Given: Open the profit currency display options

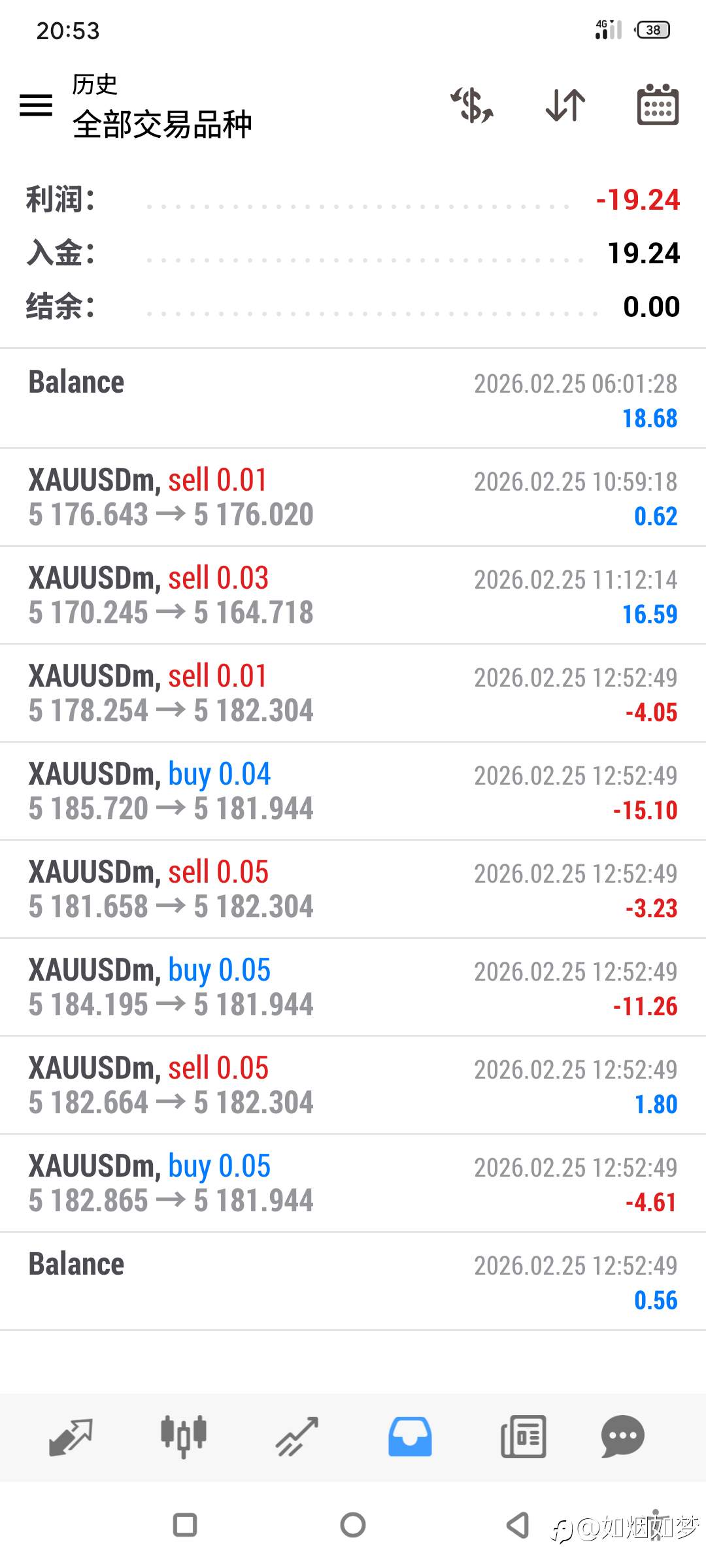Looking at the screenshot, I should pyautogui.click(x=472, y=106).
